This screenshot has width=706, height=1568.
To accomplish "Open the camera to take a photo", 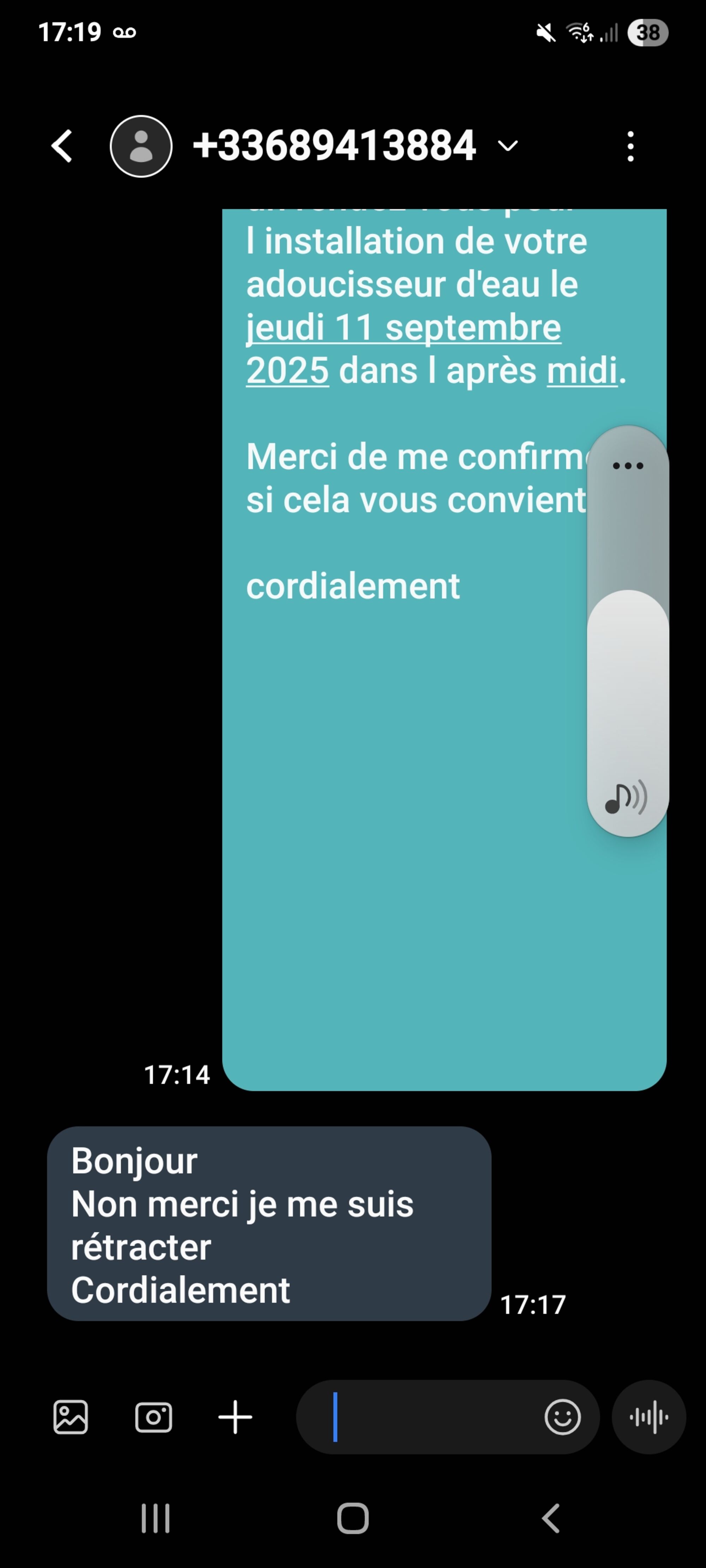I will [x=154, y=1417].
